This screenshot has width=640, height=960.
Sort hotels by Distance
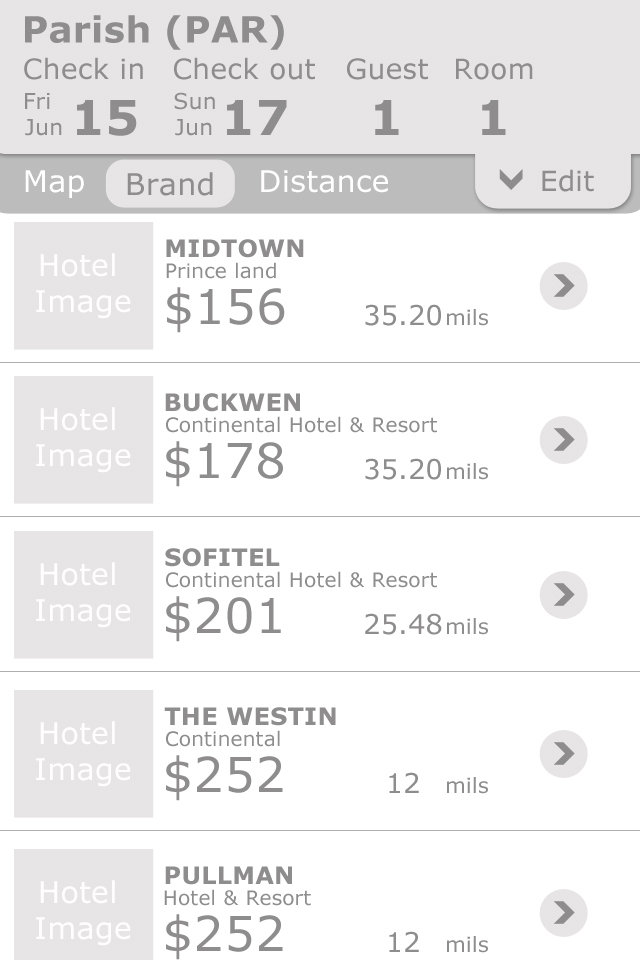click(323, 182)
